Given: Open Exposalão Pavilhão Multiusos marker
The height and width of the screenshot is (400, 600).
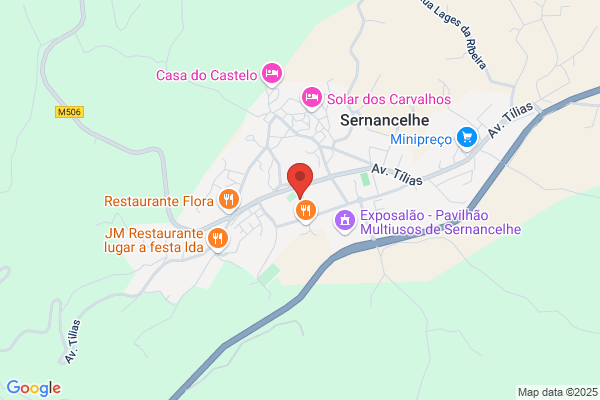Looking at the screenshot, I should coord(345,220).
